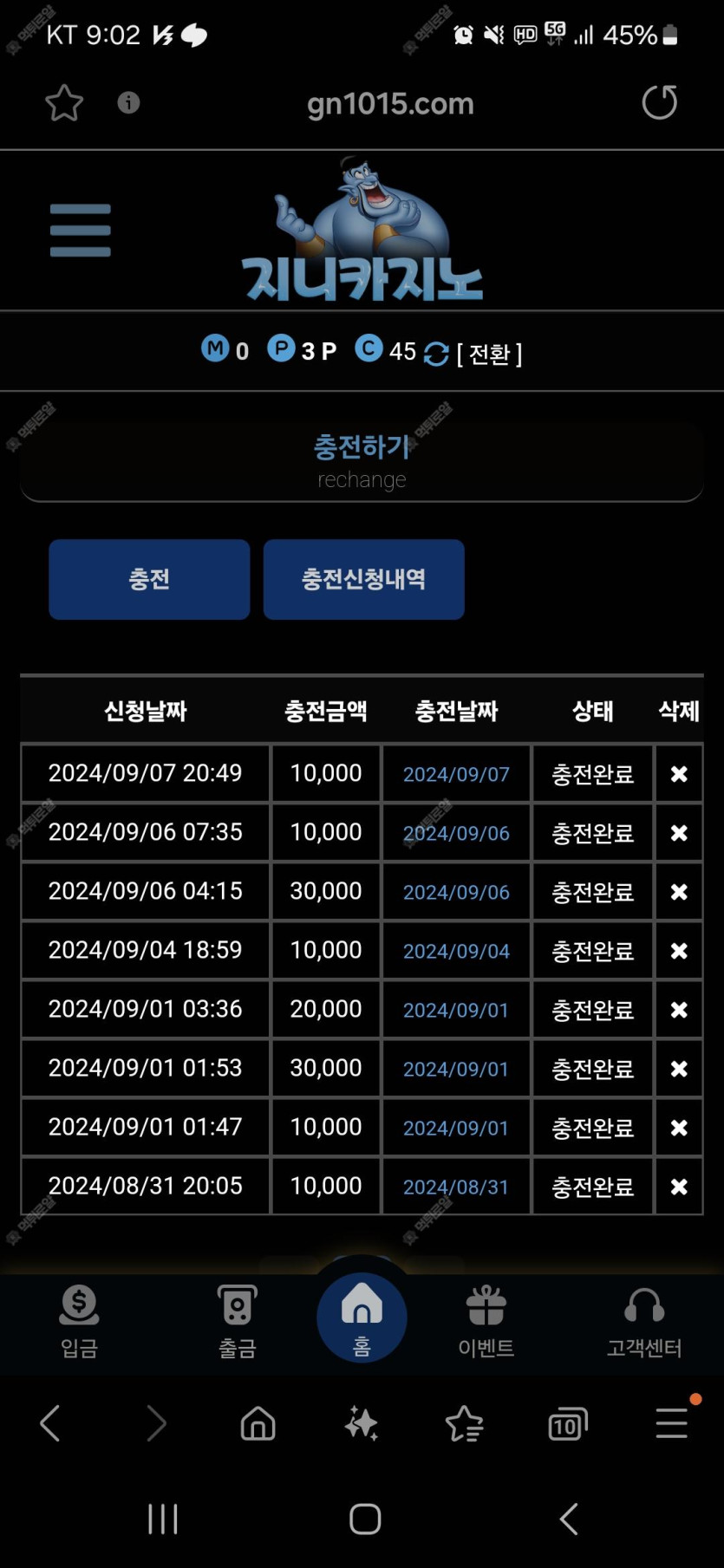Select the 충전 button

[x=149, y=579]
